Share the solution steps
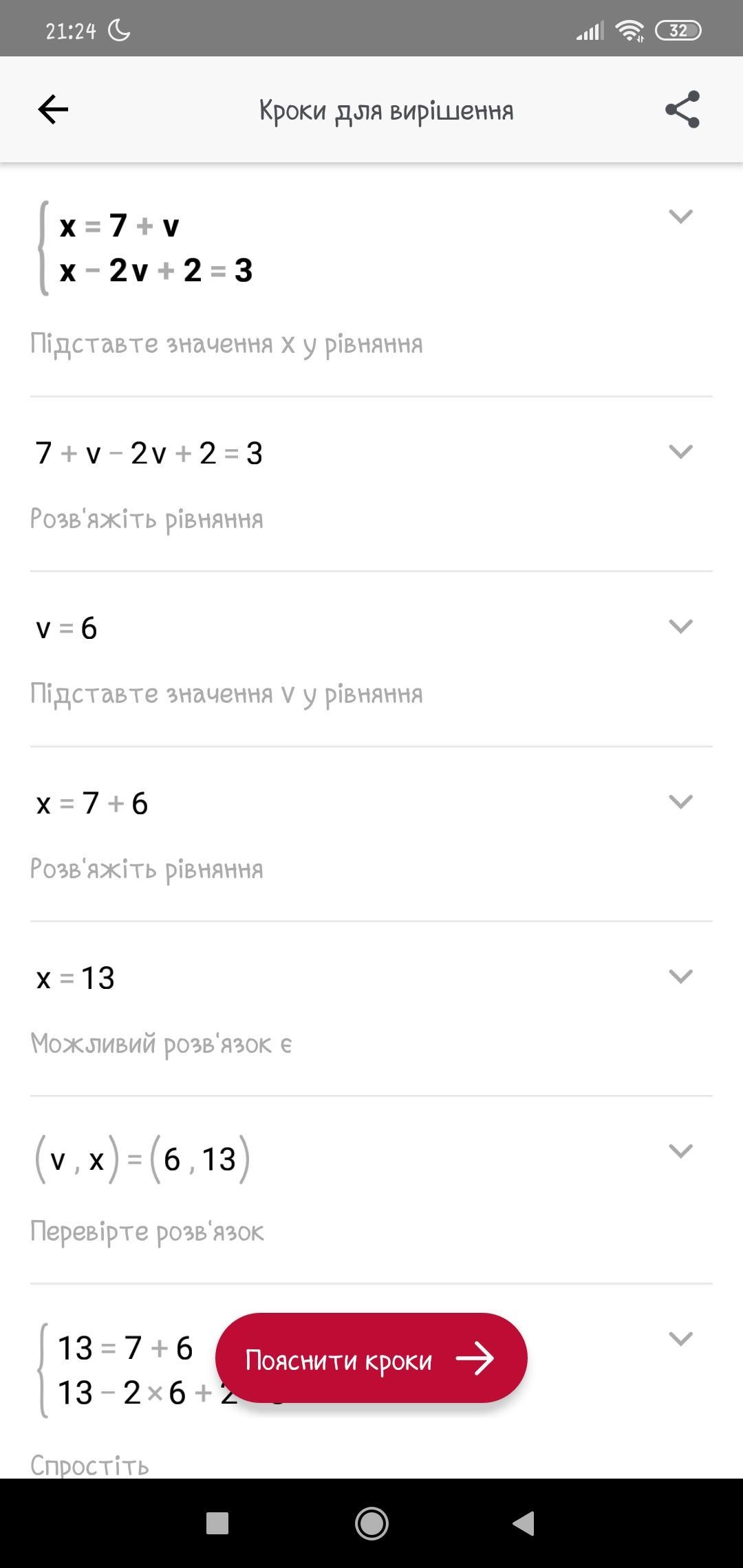Screen dimensions: 743x1568 (x=682, y=109)
